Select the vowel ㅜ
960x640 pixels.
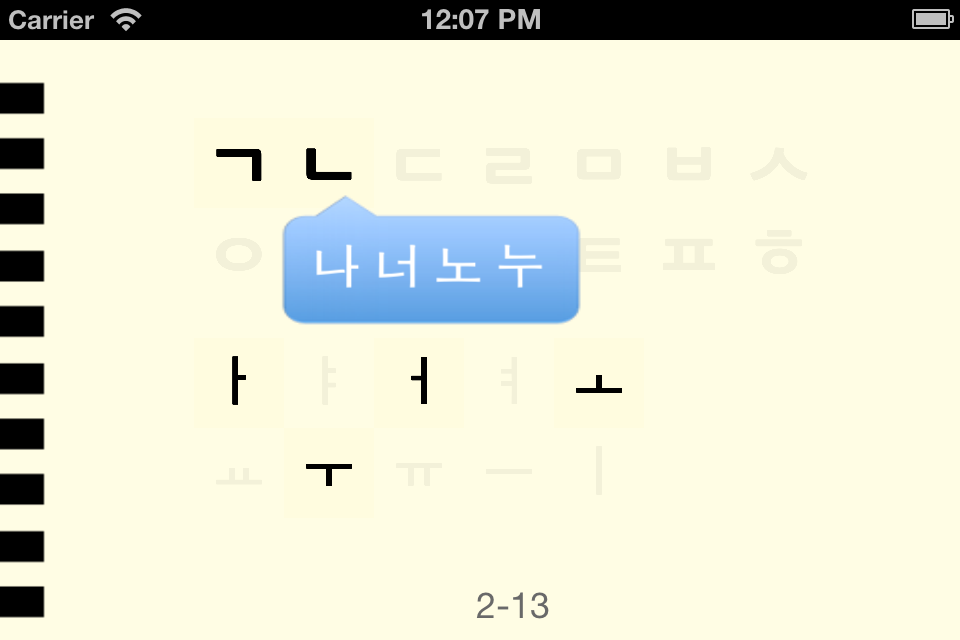point(328,471)
